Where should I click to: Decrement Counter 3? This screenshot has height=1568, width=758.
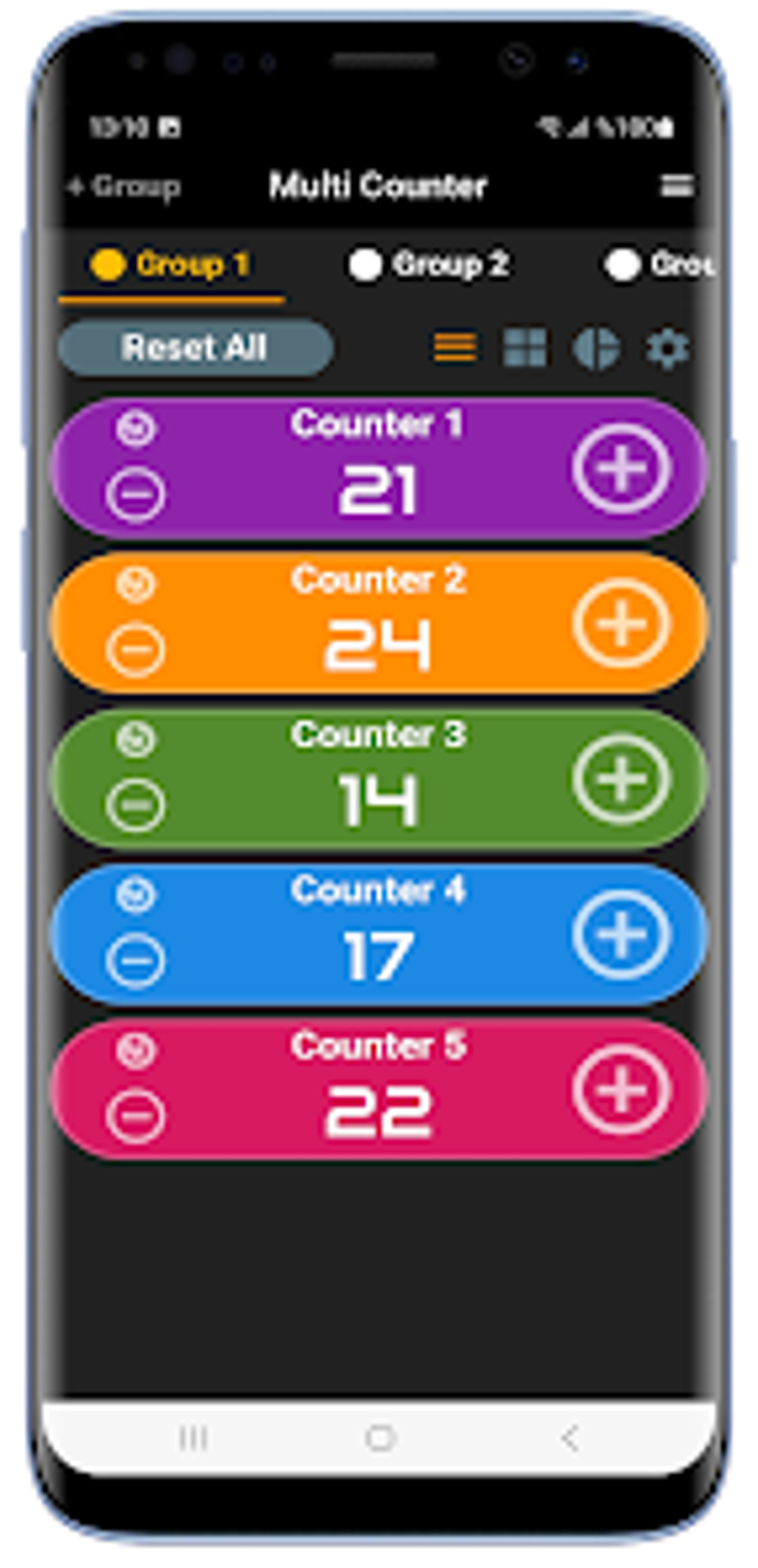coord(135,804)
